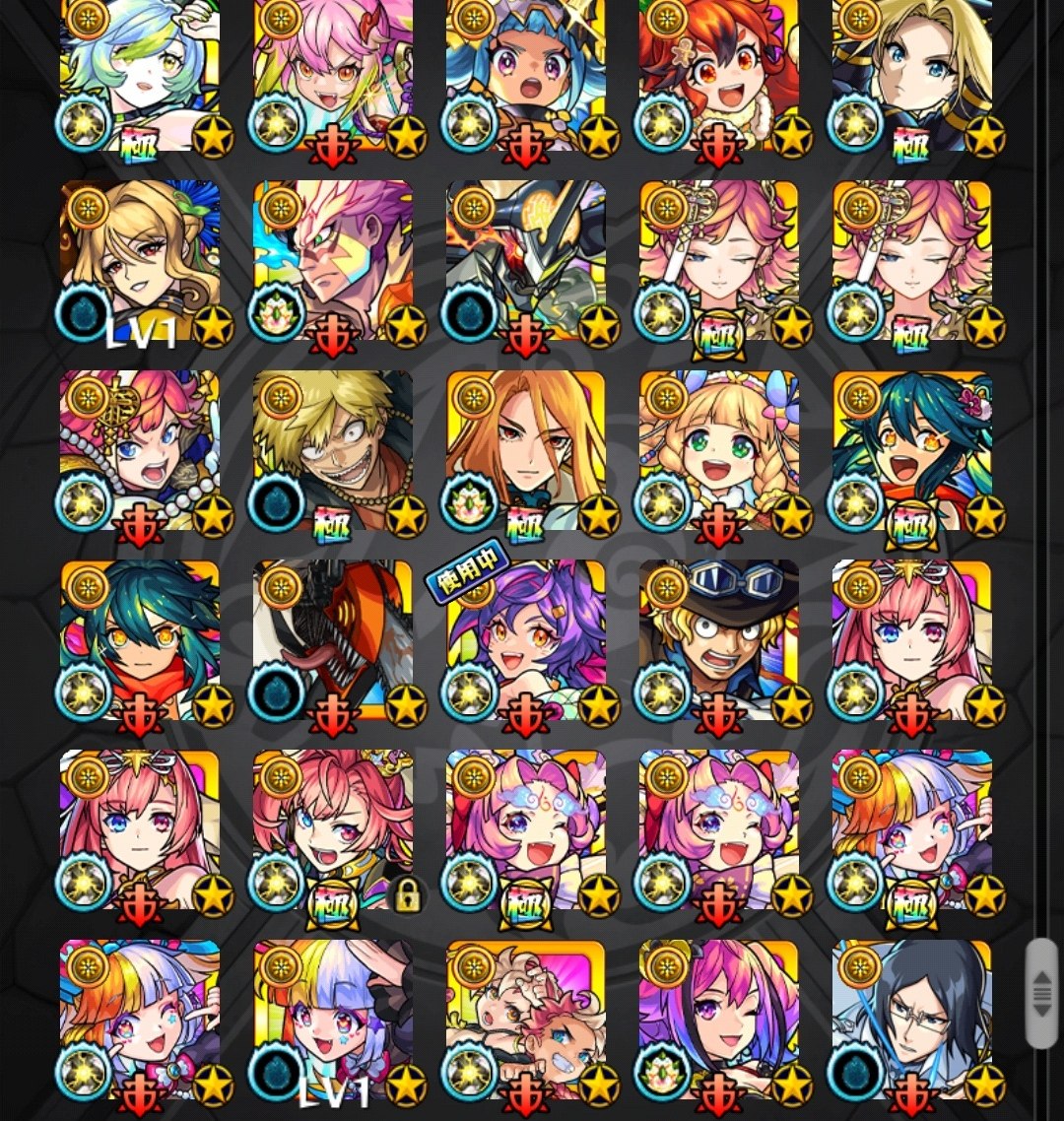
Task: Choose the blond character wearing goggles top hat
Action: pyautogui.click(x=719, y=640)
